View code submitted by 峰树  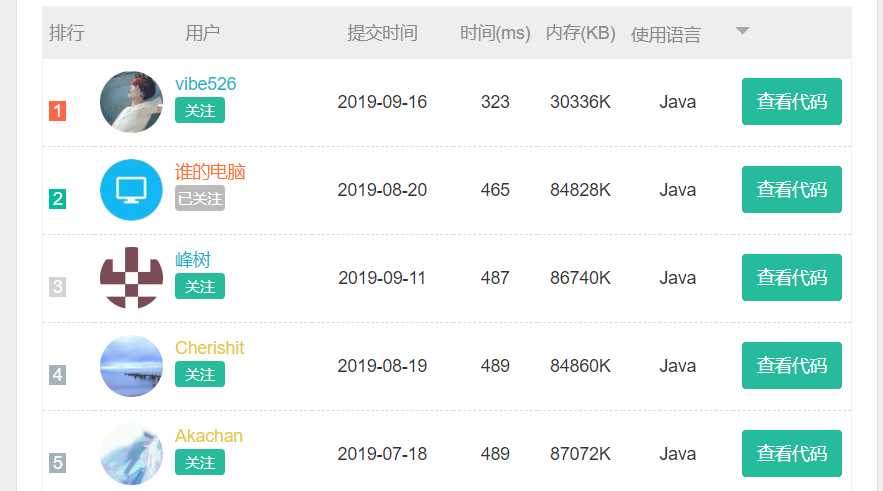(791, 278)
